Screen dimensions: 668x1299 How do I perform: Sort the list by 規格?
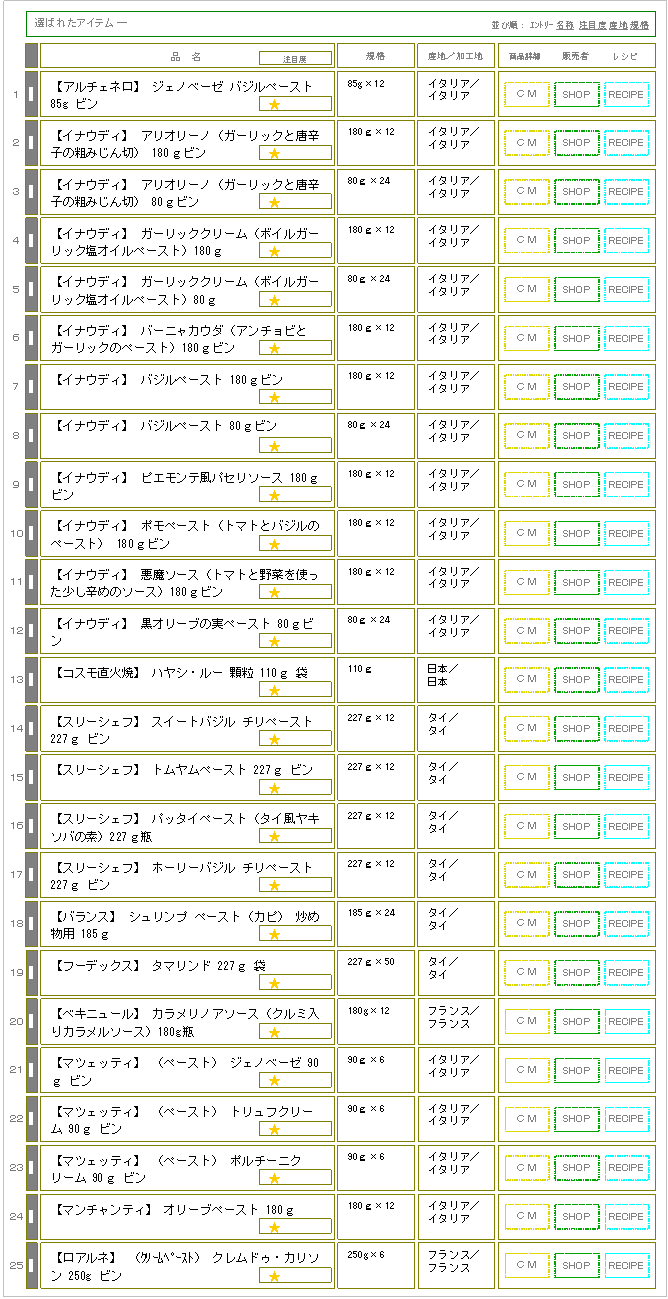pos(640,24)
